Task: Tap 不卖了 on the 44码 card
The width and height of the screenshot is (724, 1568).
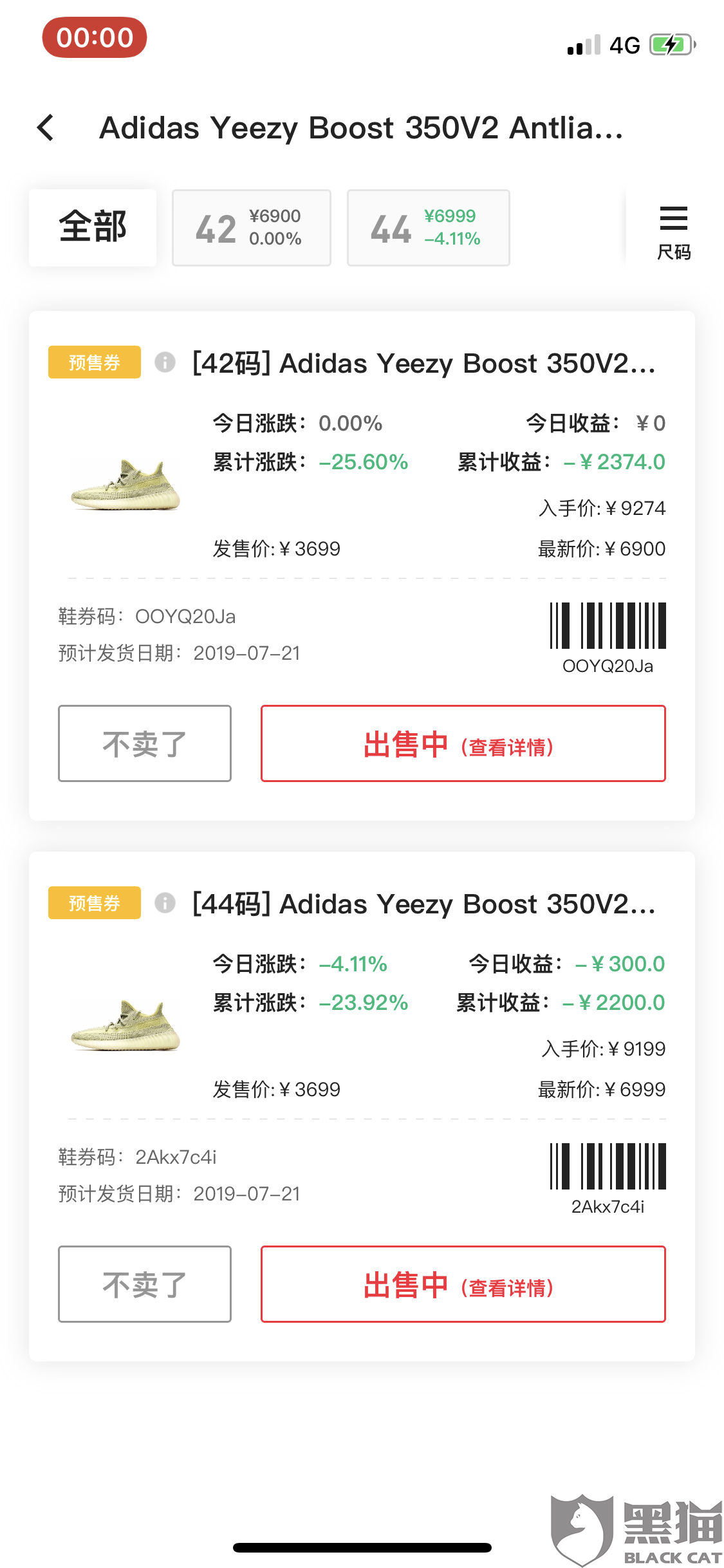Action: click(145, 1284)
